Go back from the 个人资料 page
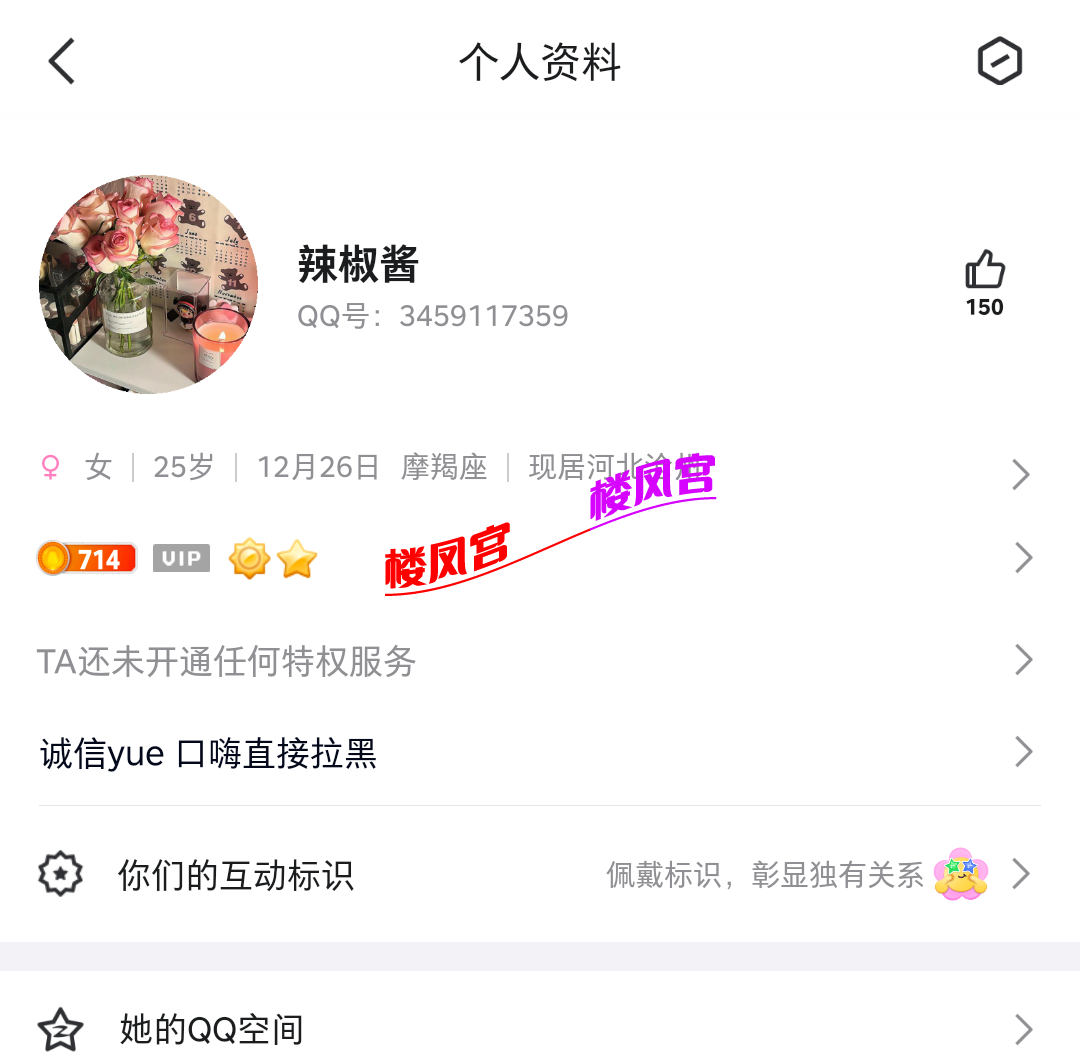 coord(62,62)
